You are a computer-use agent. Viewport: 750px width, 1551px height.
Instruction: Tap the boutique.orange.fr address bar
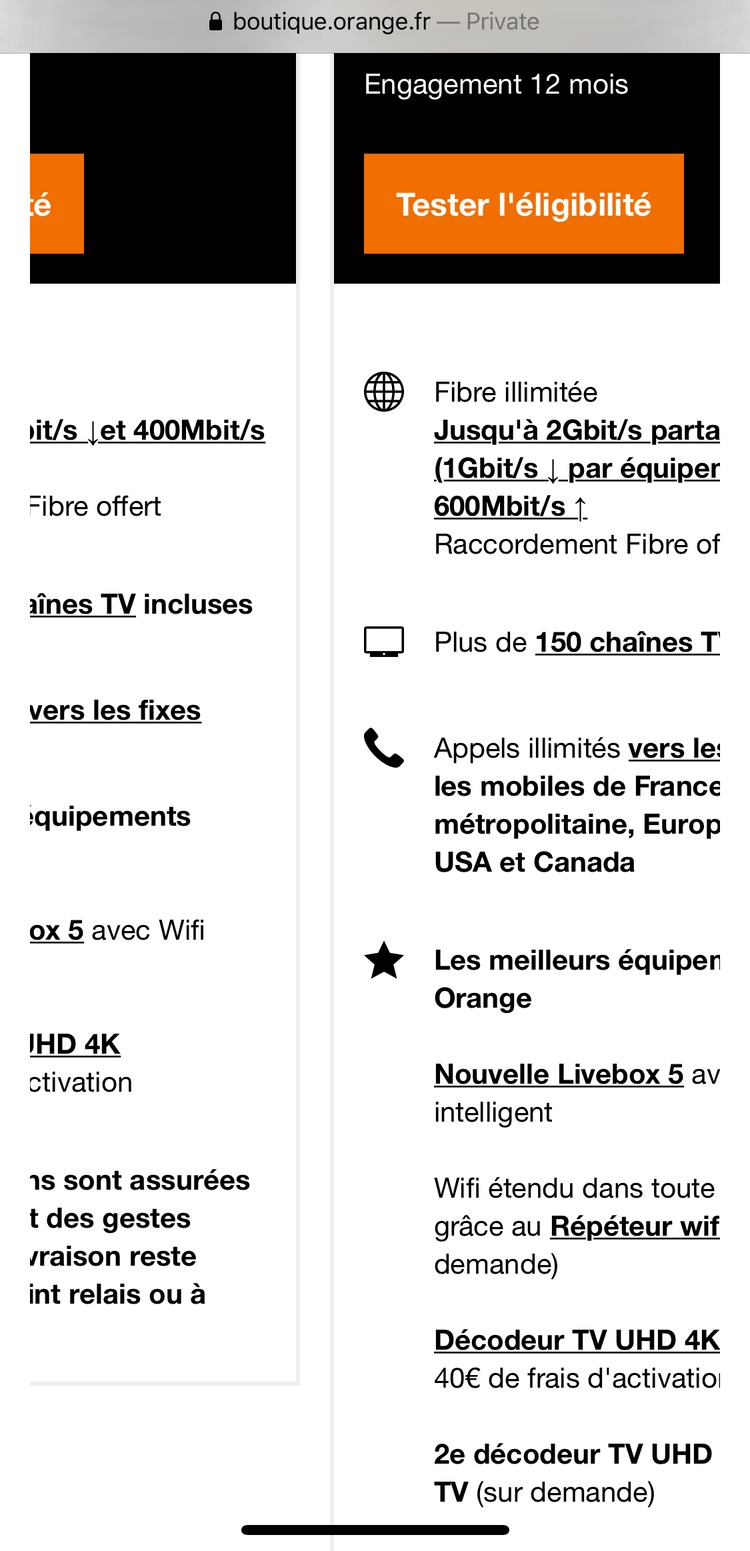(375, 22)
